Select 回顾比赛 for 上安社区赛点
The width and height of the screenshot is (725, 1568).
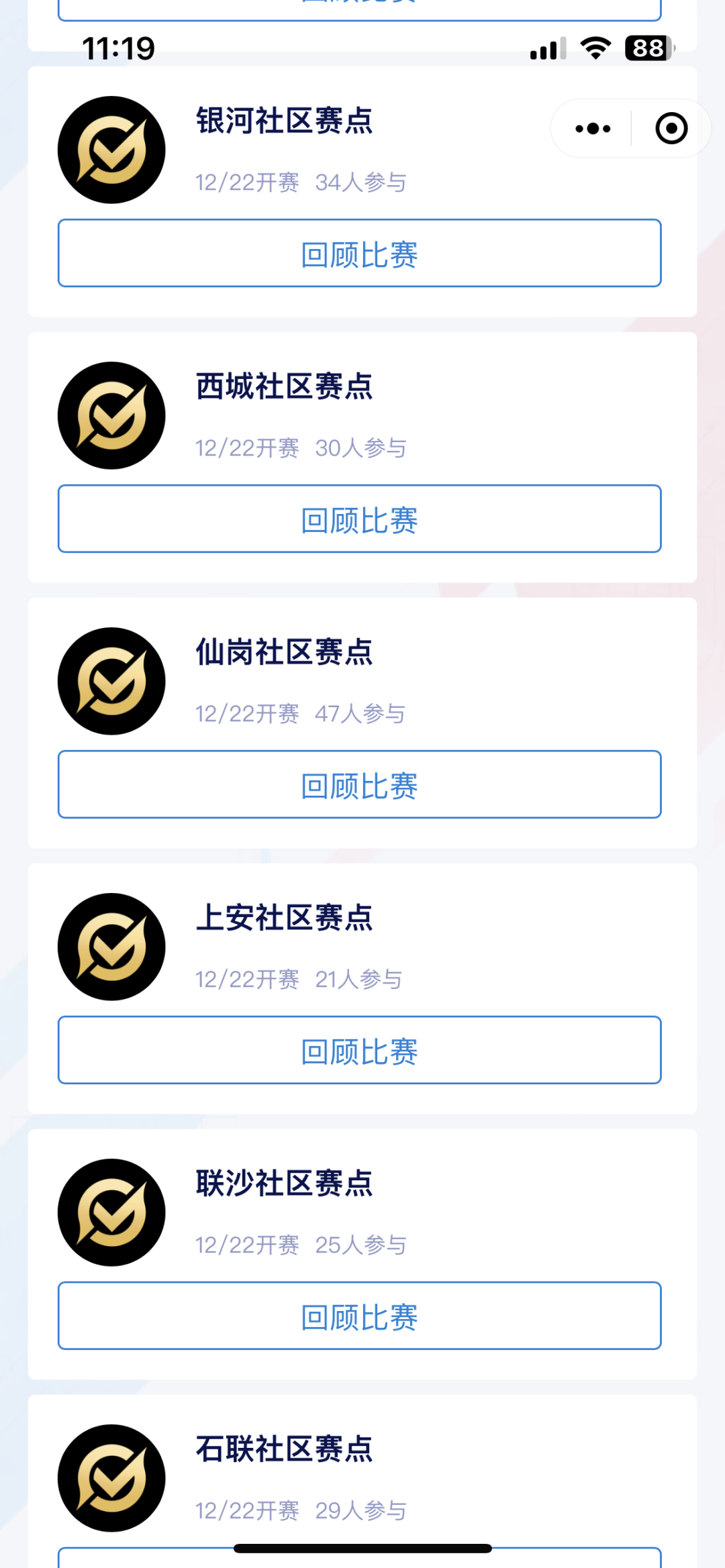[360, 1050]
